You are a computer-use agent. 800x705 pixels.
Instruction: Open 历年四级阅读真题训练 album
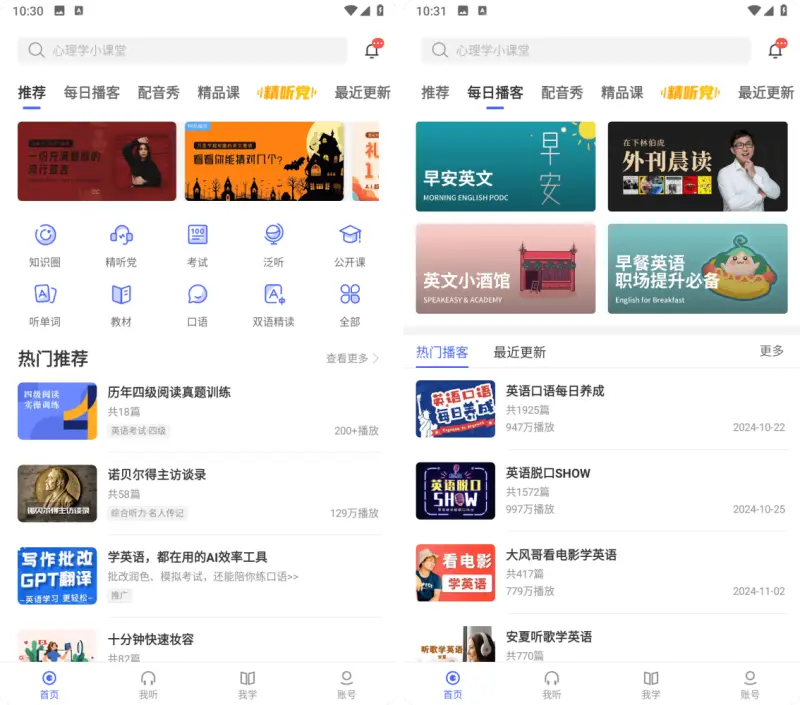coord(169,392)
